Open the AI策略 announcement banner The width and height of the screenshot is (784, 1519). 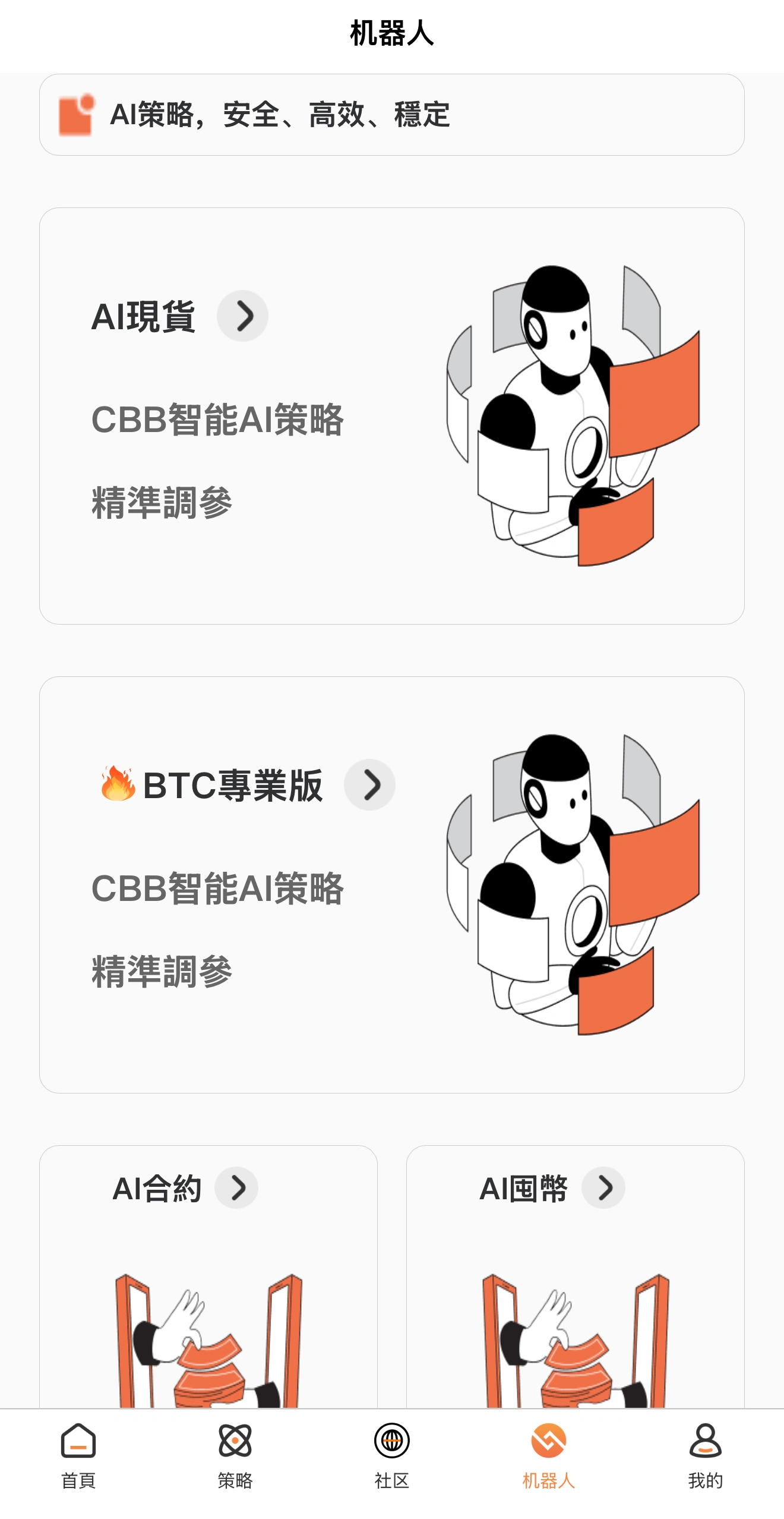click(392, 115)
